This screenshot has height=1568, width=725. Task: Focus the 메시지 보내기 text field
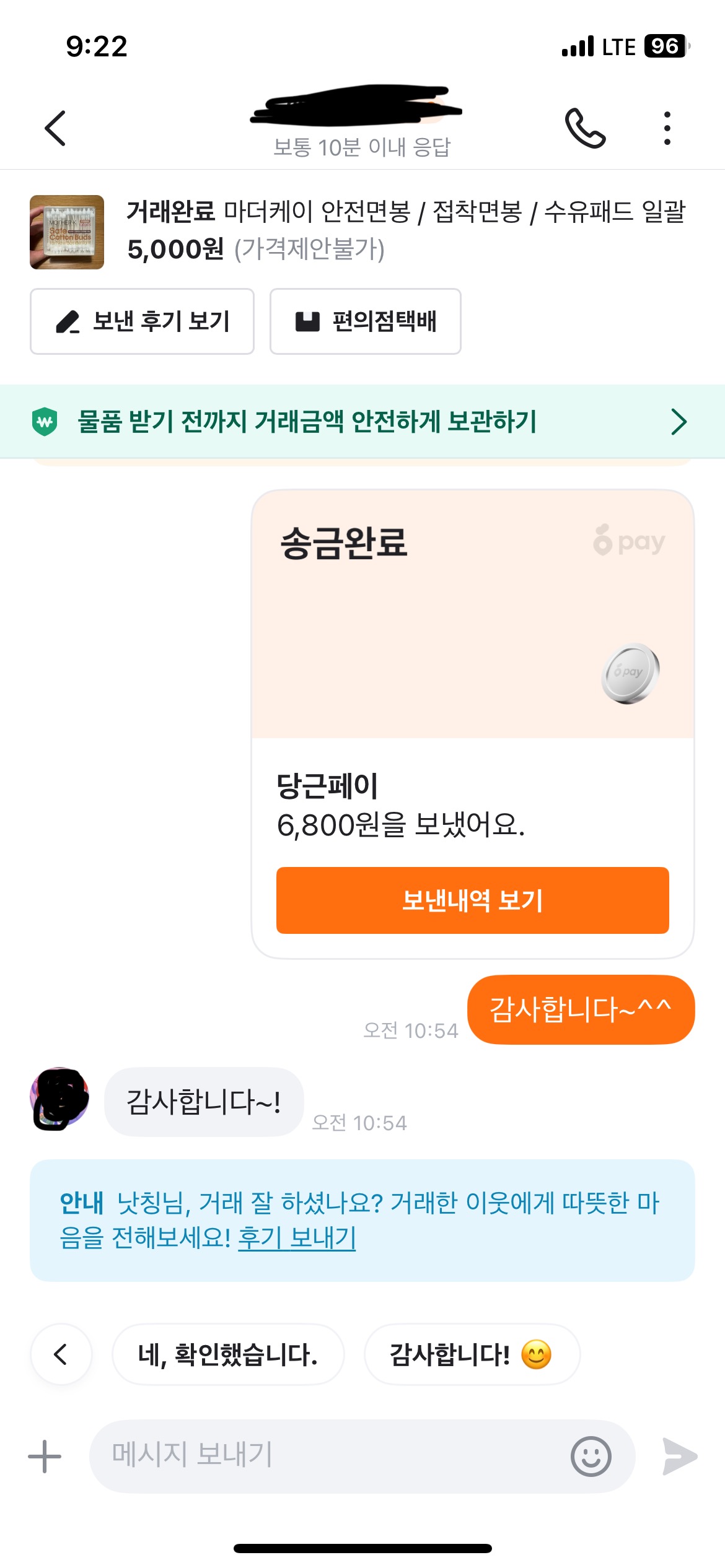pos(328,1456)
